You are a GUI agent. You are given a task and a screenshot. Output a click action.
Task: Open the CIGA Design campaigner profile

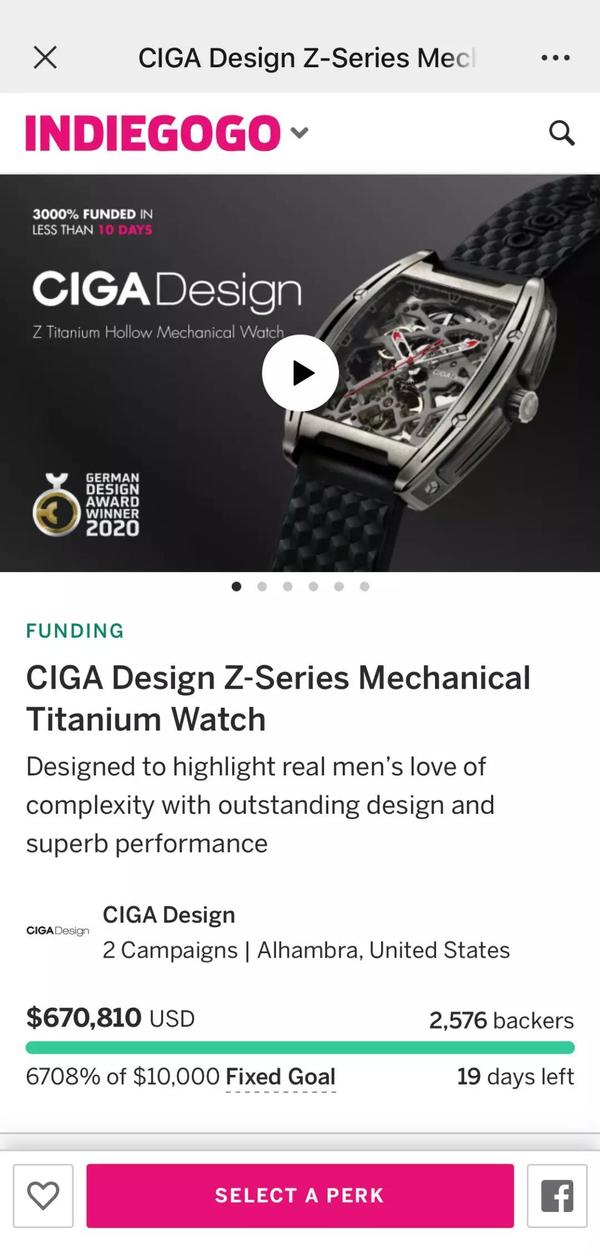168,915
